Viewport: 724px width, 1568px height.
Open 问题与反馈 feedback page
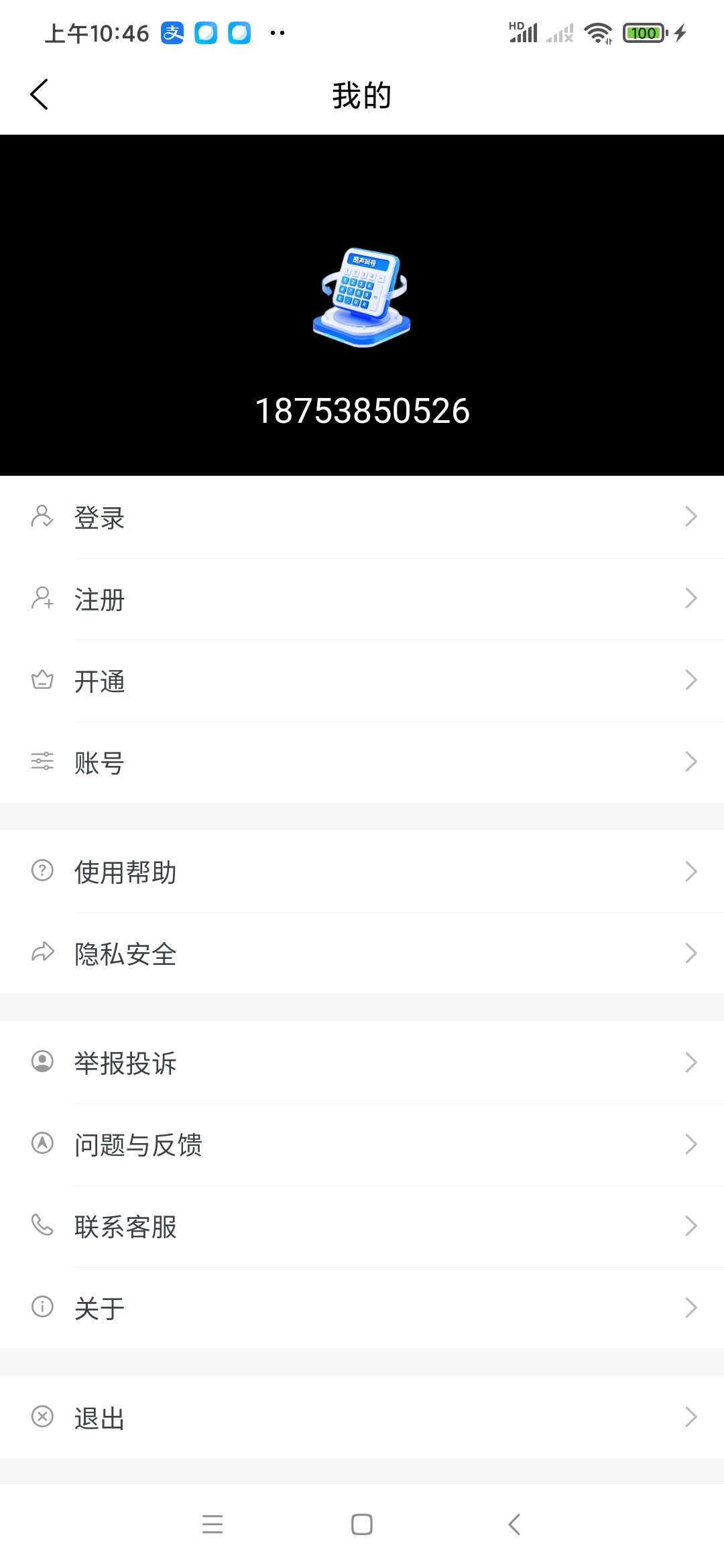362,1145
